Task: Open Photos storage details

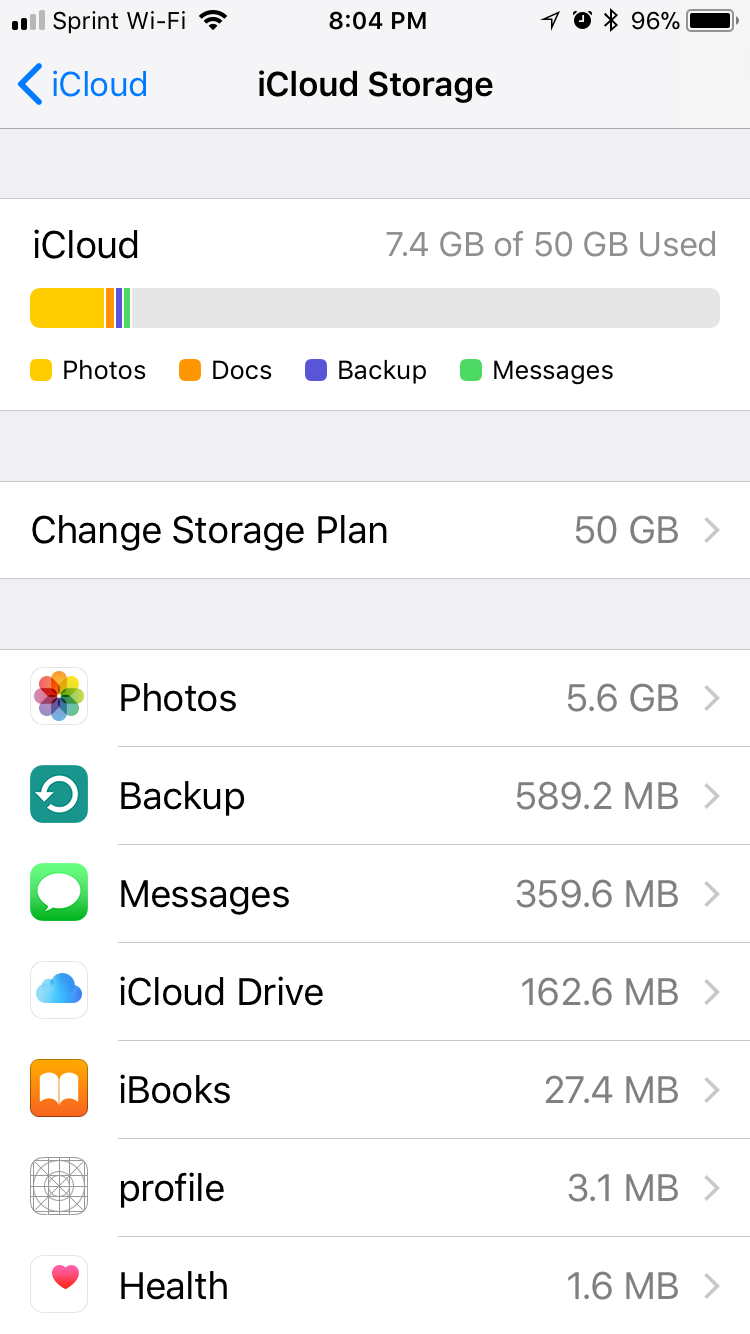Action: tap(375, 698)
